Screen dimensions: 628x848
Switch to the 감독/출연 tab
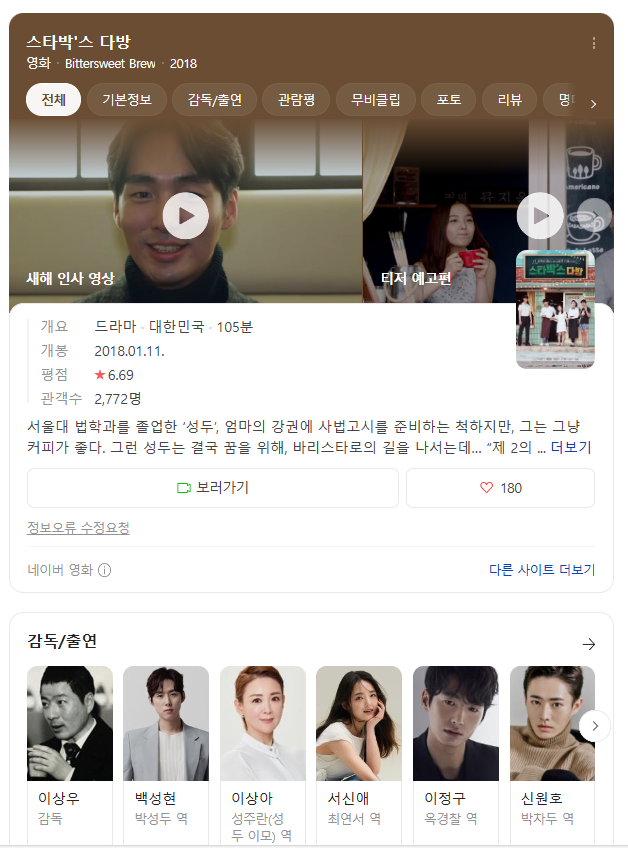(x=214, y=100)
